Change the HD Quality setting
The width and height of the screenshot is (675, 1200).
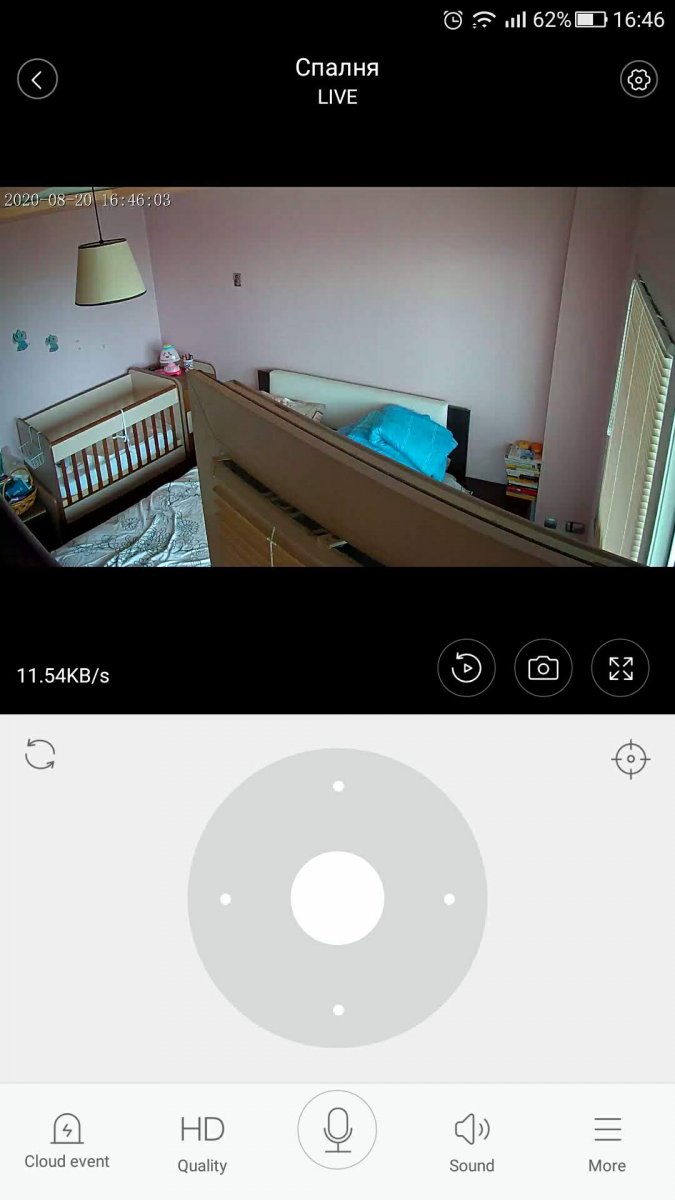point(202,1144)
